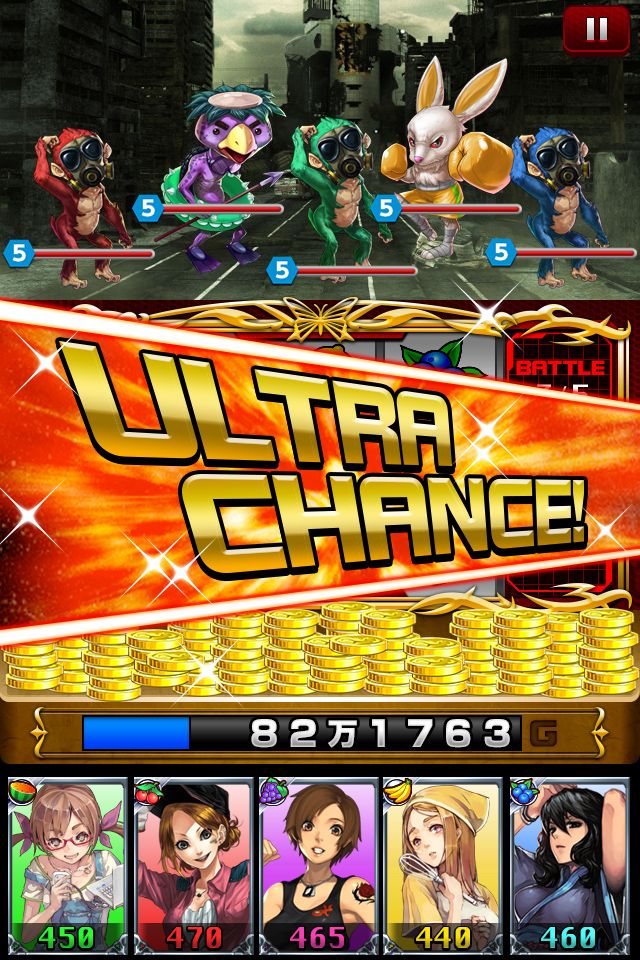
Task: Select the banana character card with 440
Action: (x=443, y=867)
